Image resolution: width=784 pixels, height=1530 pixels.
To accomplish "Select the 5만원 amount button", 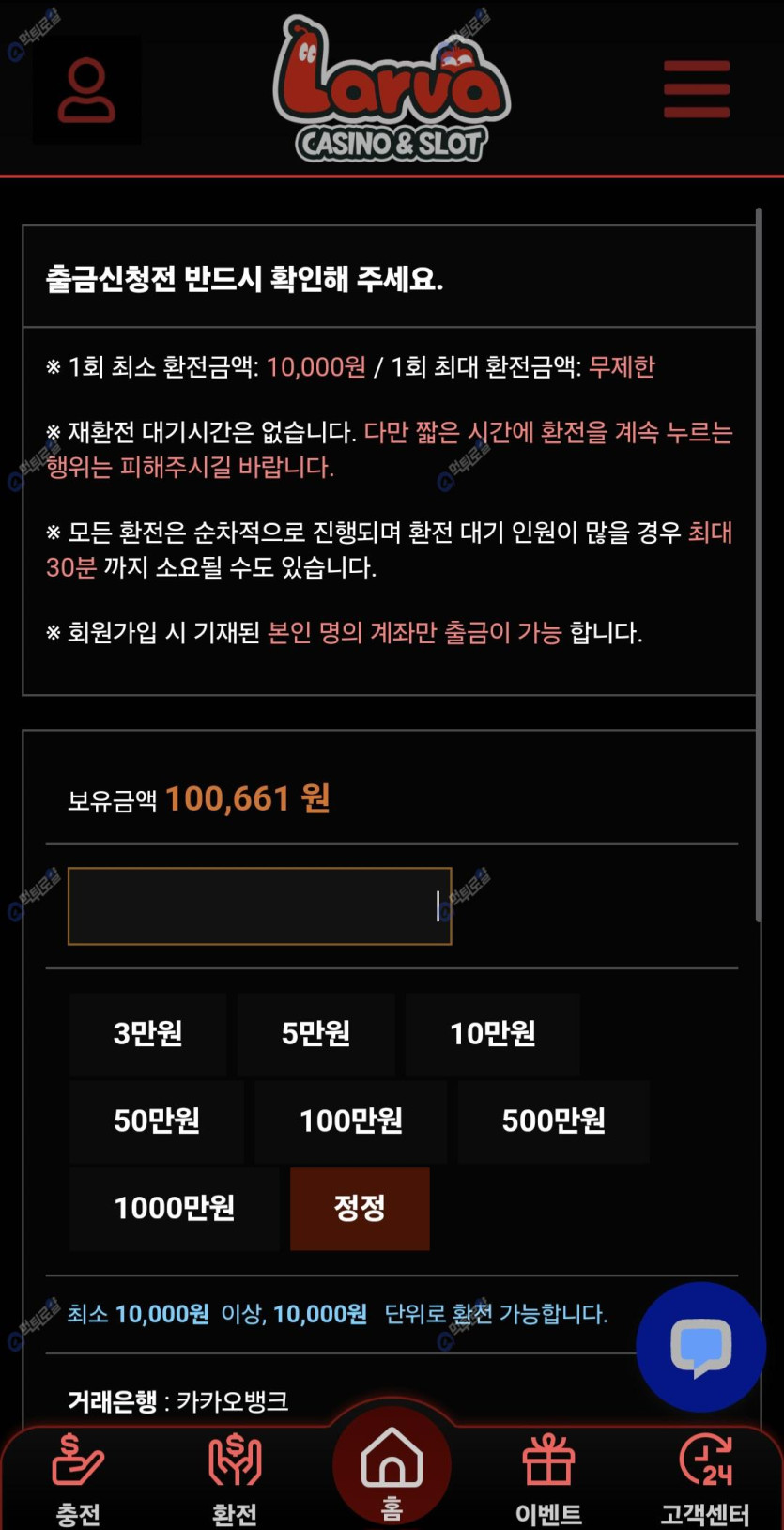I will pos(315,1034).
